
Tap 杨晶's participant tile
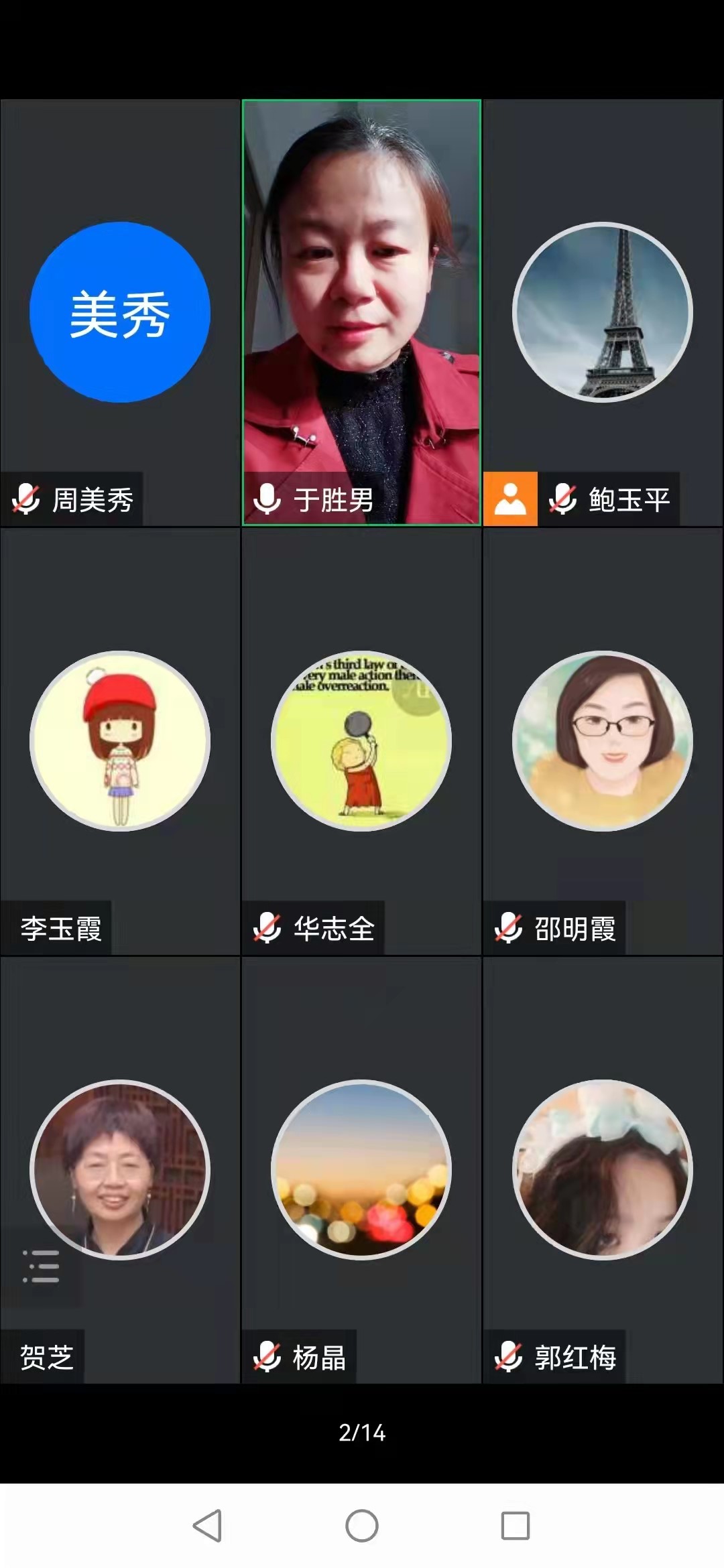tap(361, 1170)
